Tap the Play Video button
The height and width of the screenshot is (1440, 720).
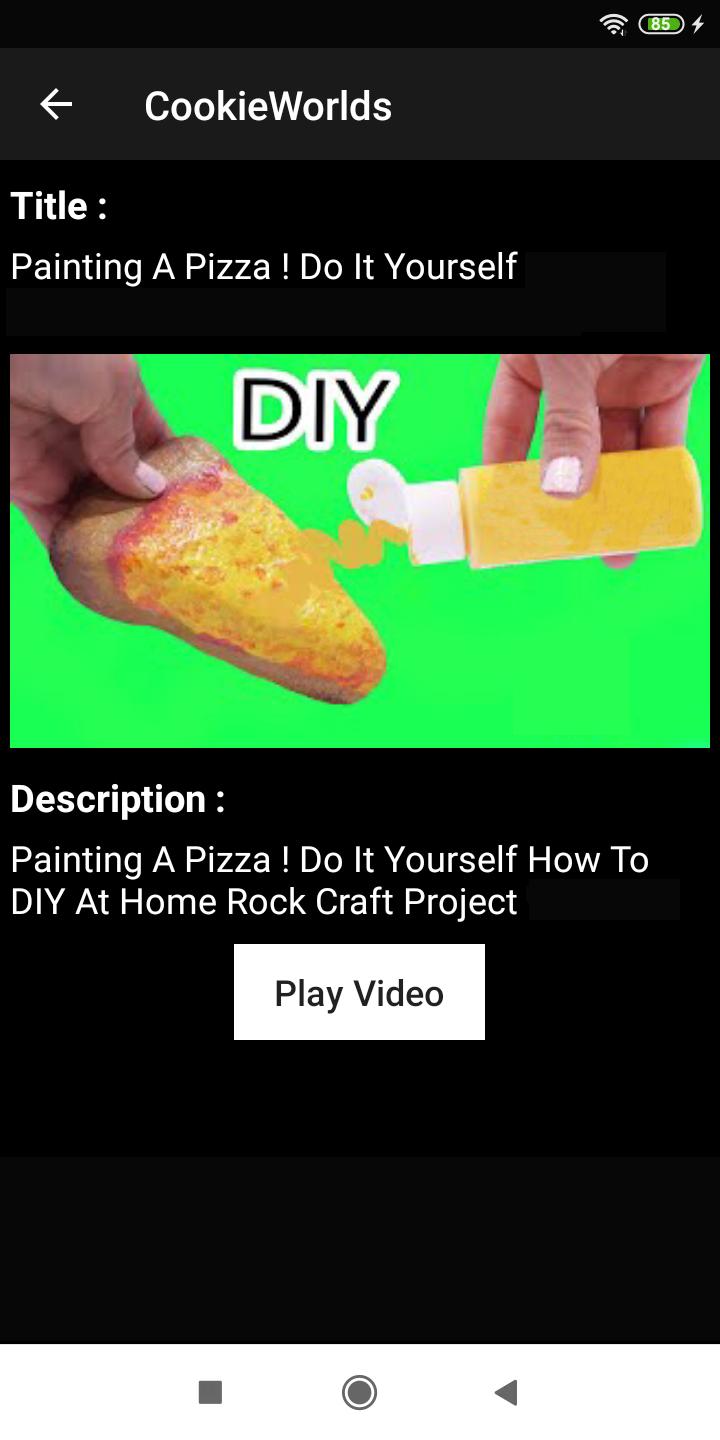[x=359, y=992]
